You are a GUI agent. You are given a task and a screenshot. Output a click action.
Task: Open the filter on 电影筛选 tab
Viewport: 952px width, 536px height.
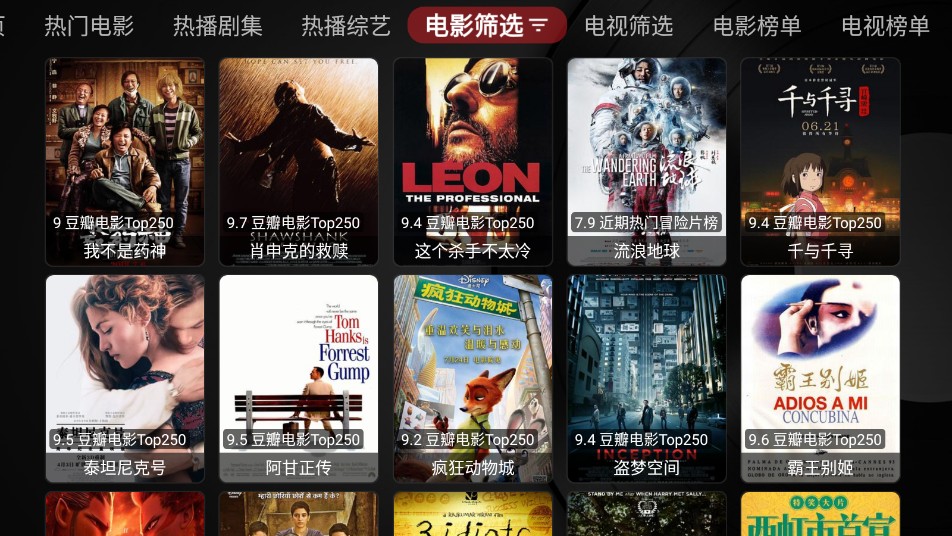pyautogui.click(x=487, y=26)
